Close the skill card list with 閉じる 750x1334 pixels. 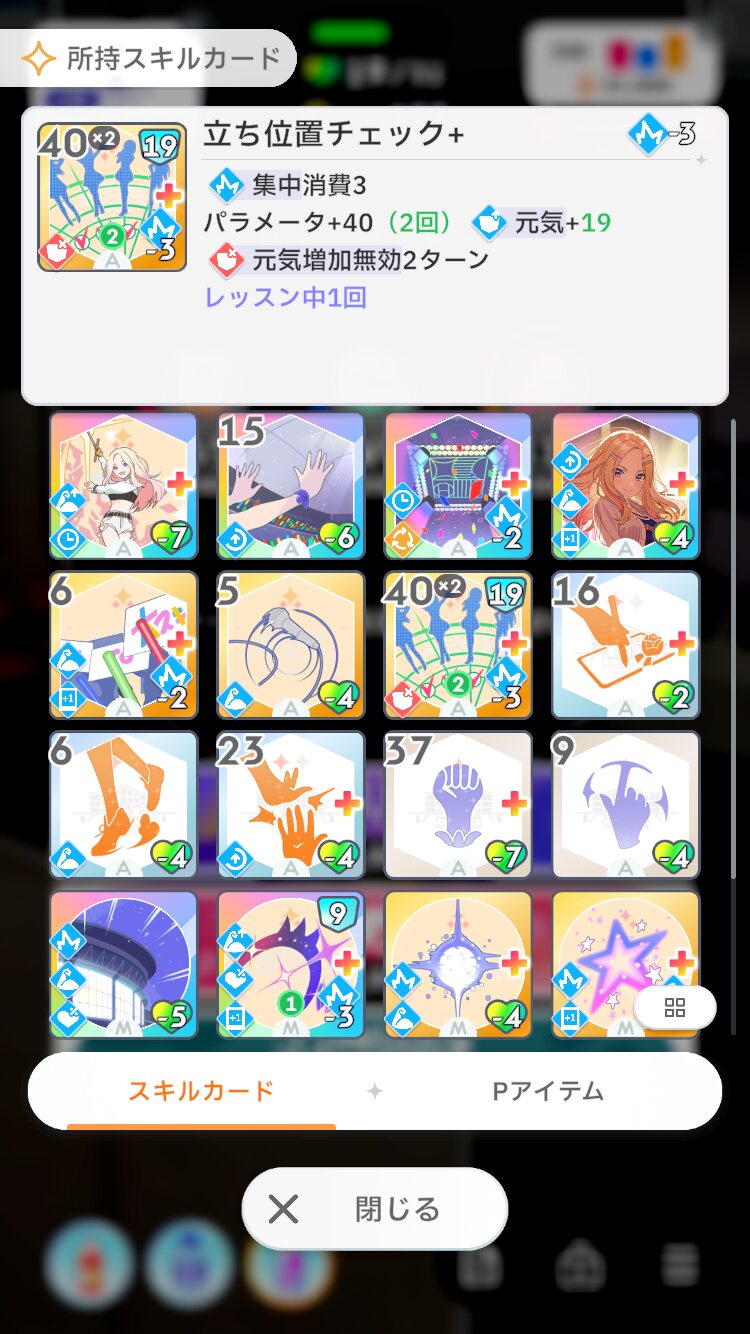click(x=375, y=1209)
